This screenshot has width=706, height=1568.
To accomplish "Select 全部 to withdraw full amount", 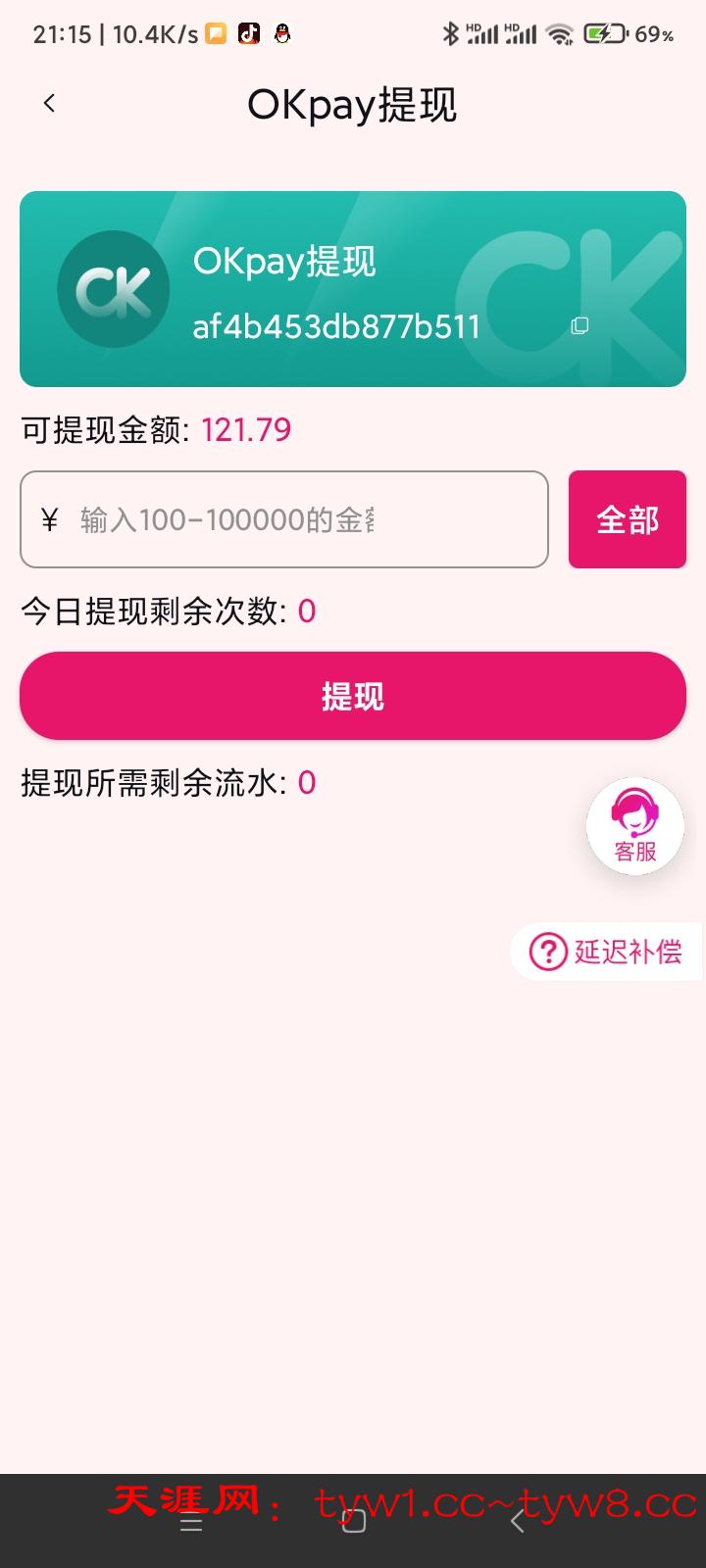I will click(627, 519).
